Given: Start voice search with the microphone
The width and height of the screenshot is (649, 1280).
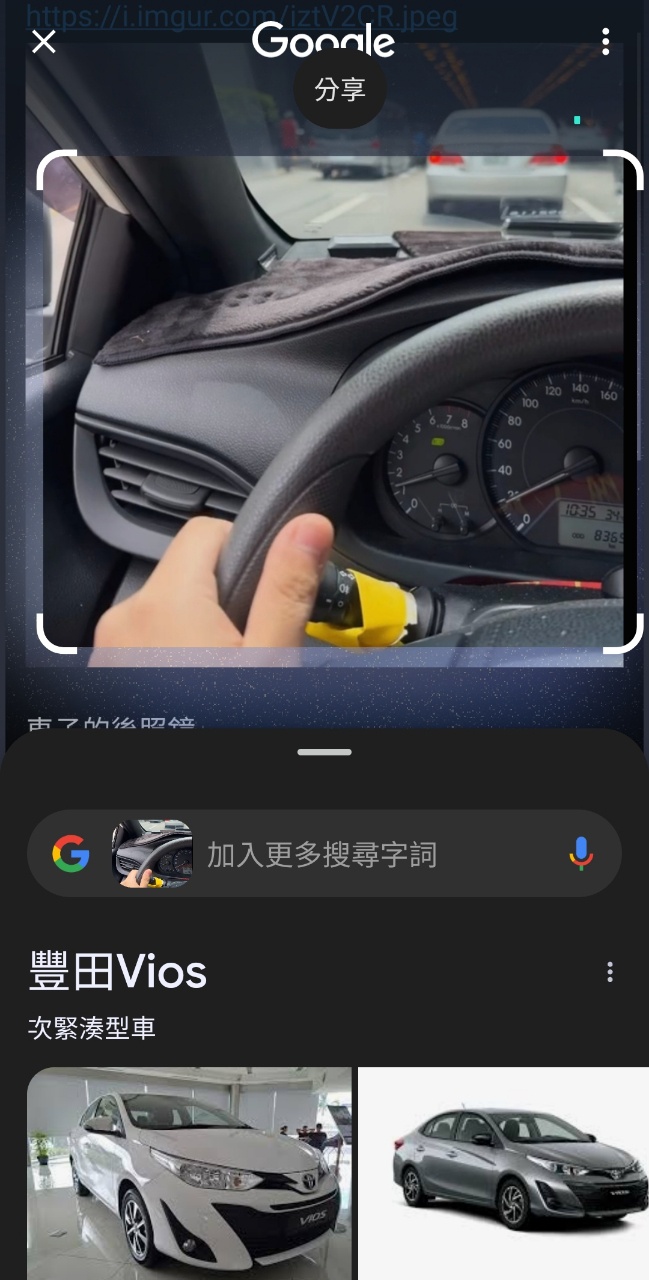Looking at the screenshot, I should (581, 854).
